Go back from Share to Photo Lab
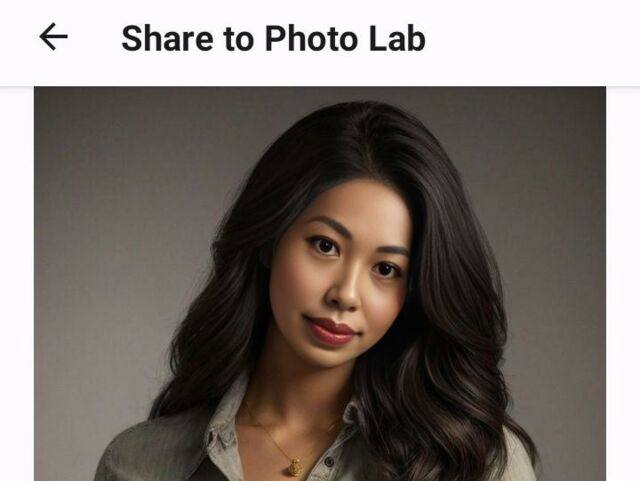 point(53,38)
